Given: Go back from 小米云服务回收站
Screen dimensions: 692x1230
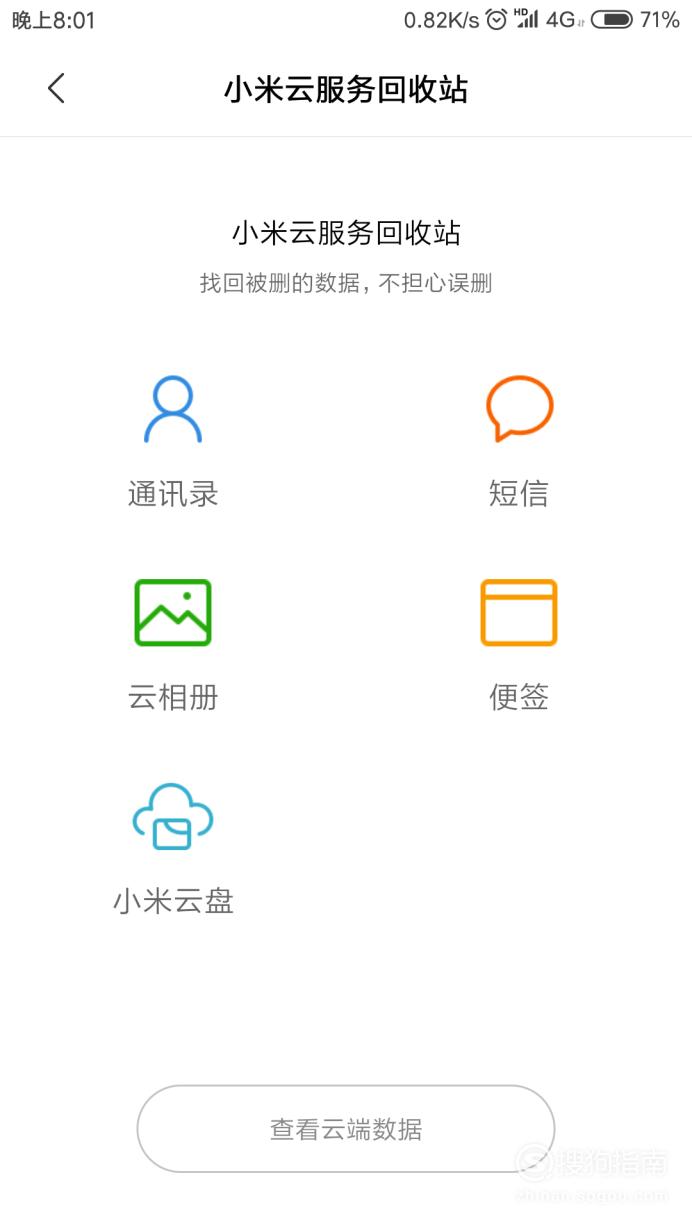Looking at the screenshot, I should point(56,89).
